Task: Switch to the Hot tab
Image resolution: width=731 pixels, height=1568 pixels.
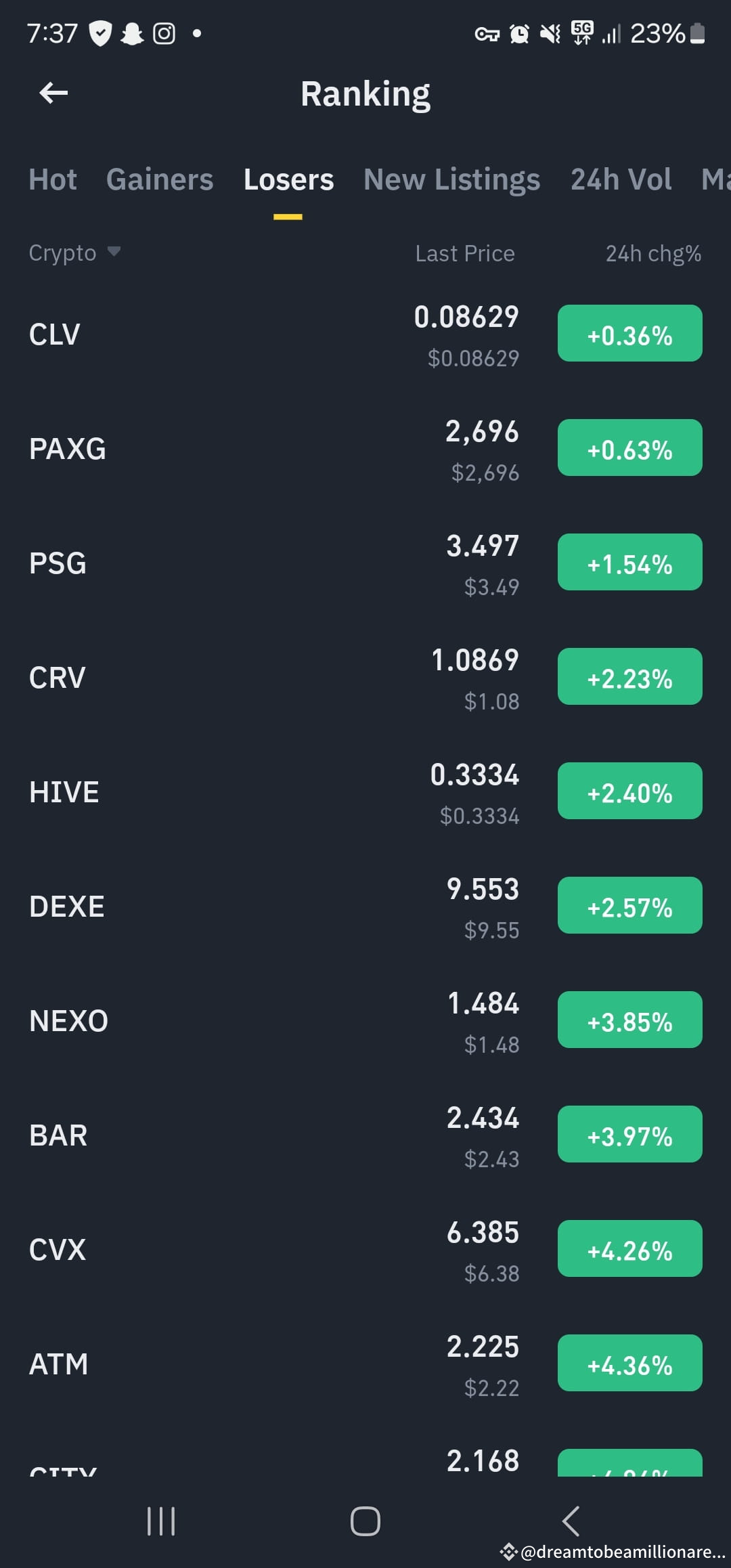Action: (53, 180)
